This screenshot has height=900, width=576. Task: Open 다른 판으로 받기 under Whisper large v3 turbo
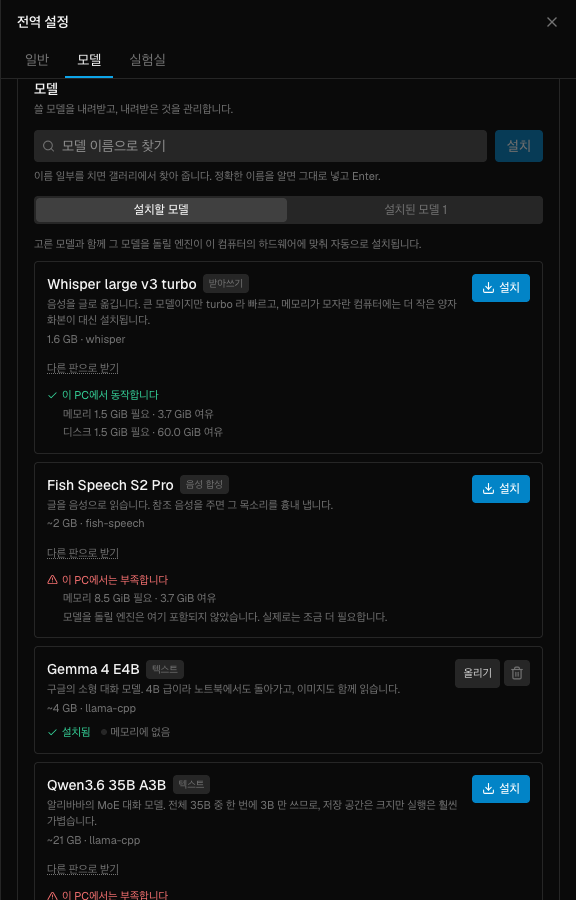click(x=83, y=368)
